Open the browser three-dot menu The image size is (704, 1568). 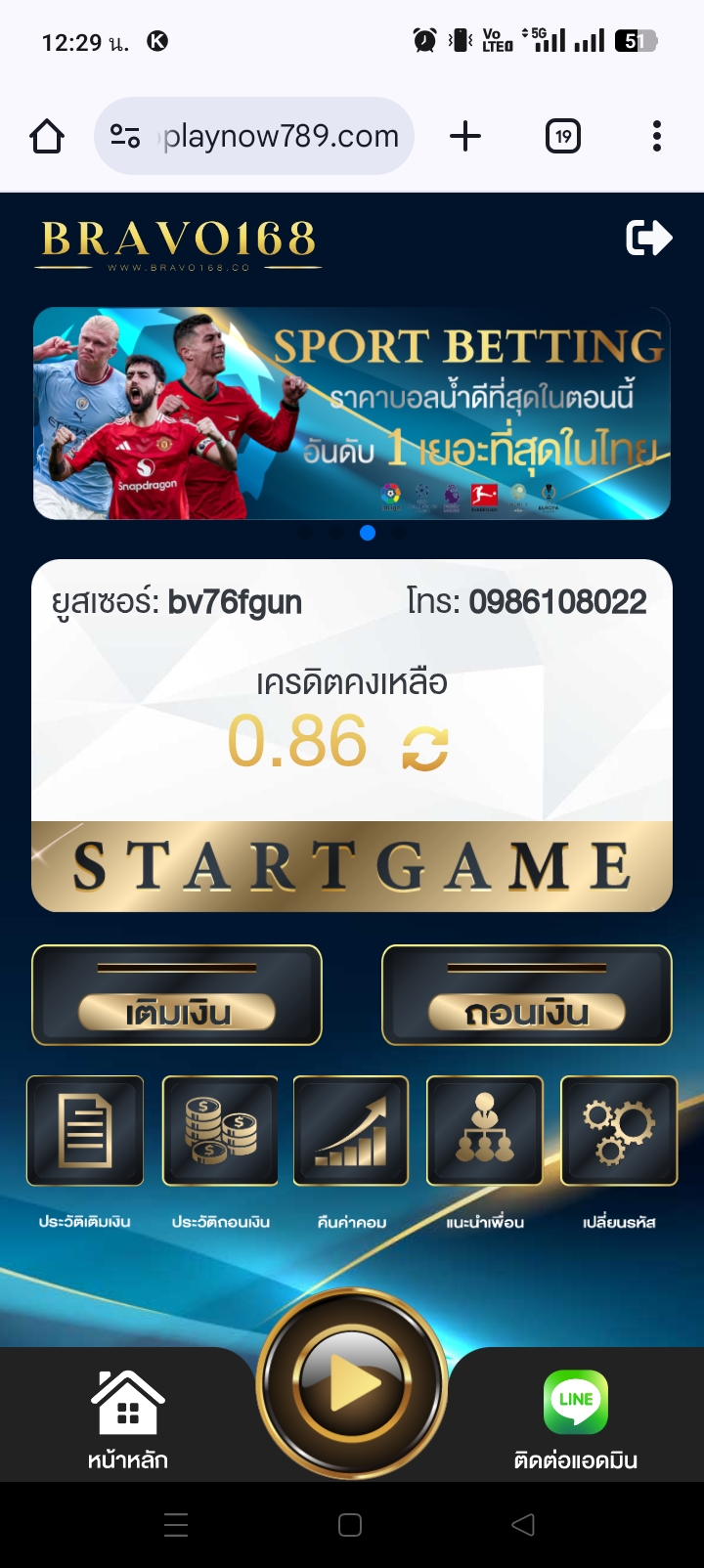click(x=657, y=136)
